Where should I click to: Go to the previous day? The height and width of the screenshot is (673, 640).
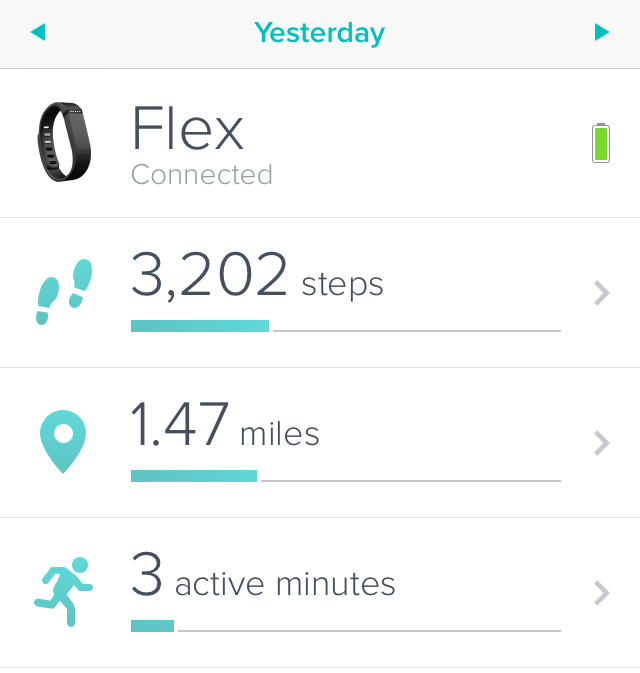click(x=38, y=33)
